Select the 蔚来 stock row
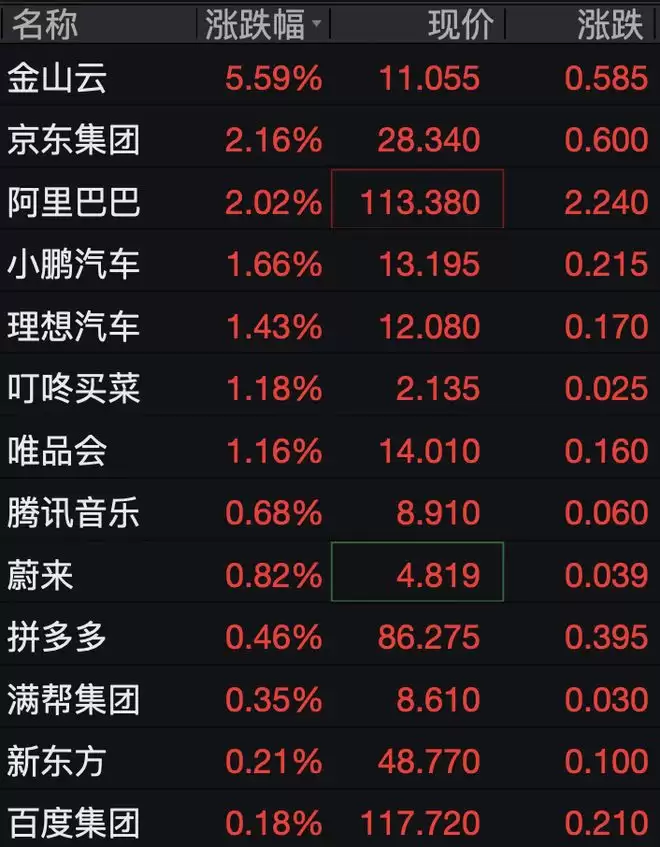This screenshot has width=660, height=847. [330, 575]
